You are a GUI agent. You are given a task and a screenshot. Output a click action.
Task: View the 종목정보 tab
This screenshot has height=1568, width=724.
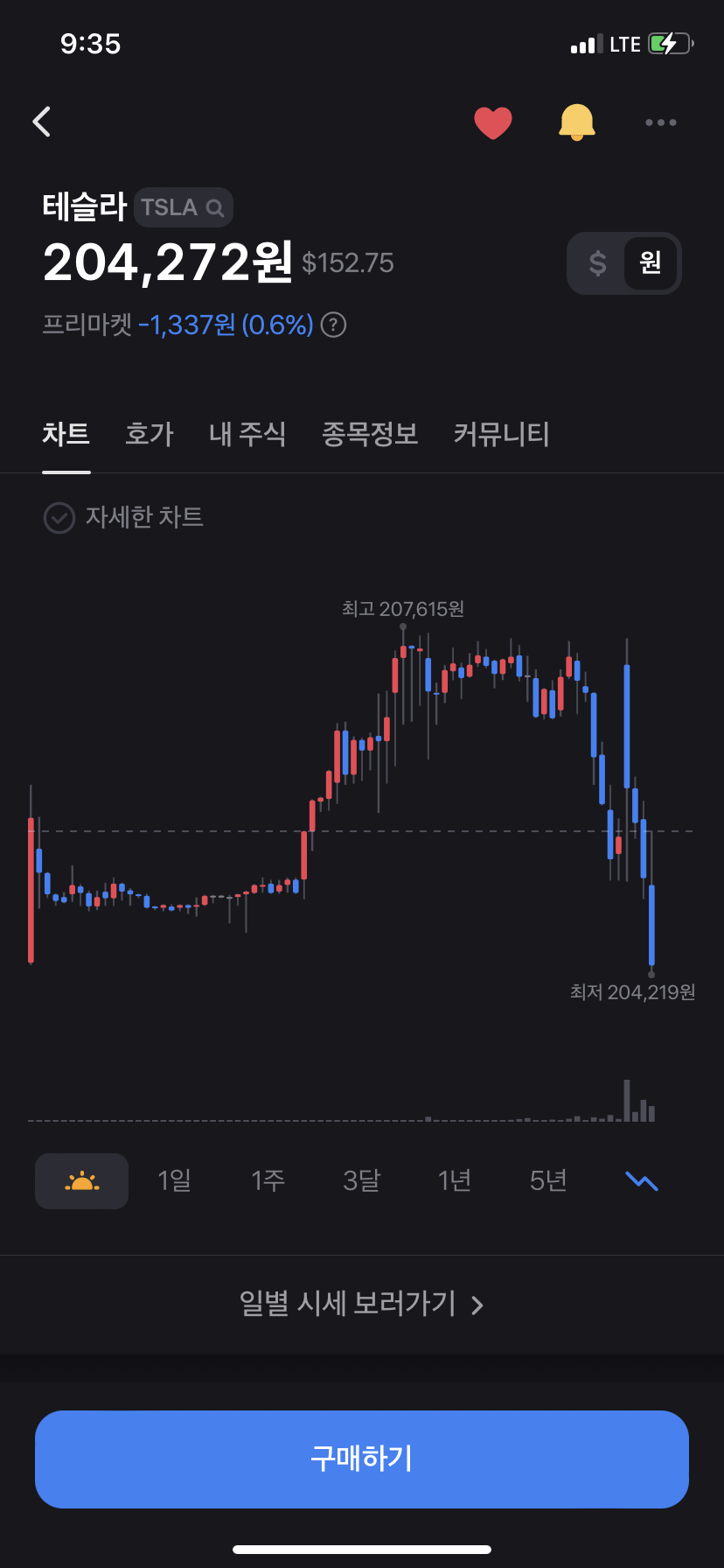(370, 434)
